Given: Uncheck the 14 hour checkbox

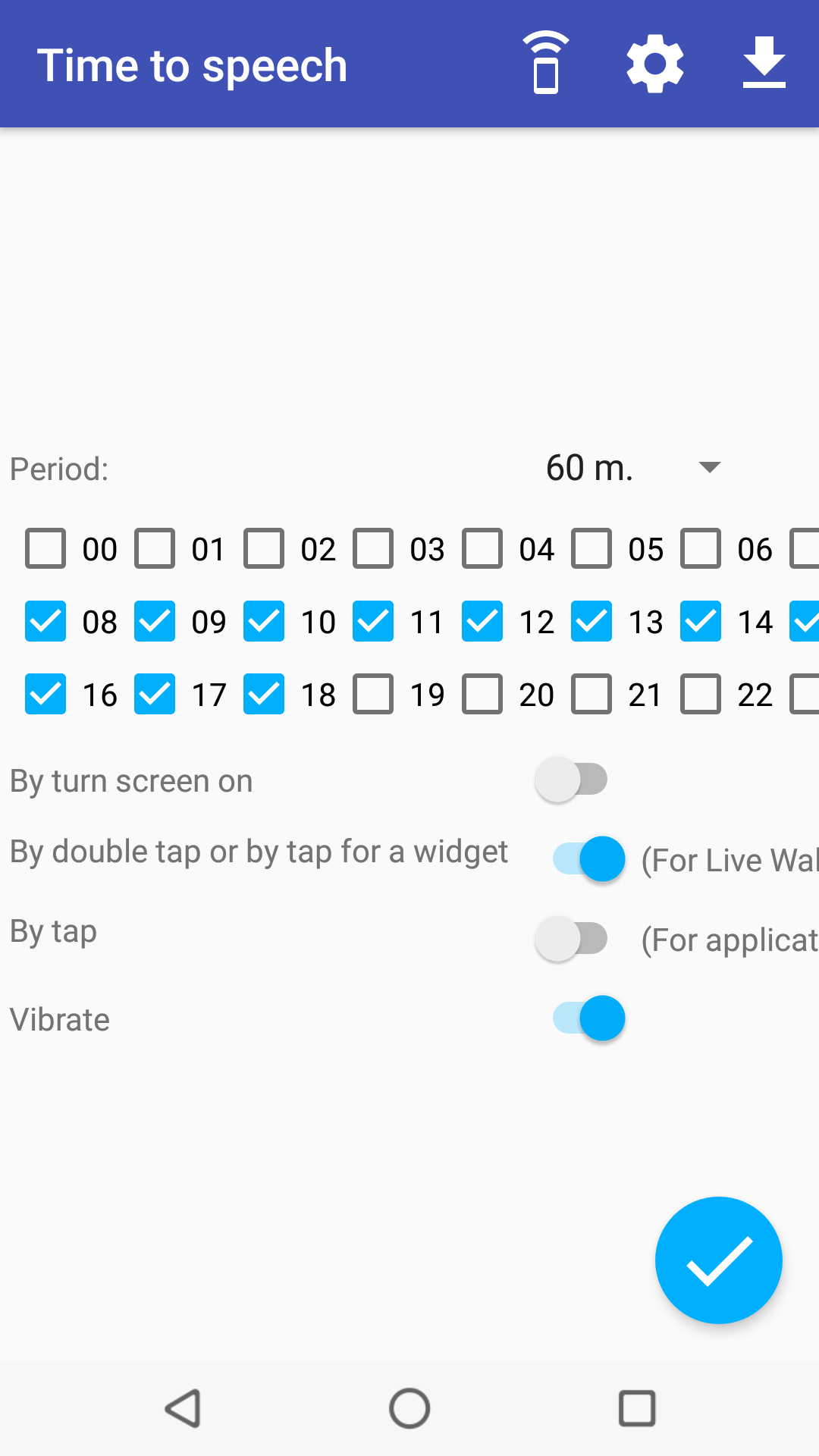Looking at the screenshot, I should [x=701, y=621].
